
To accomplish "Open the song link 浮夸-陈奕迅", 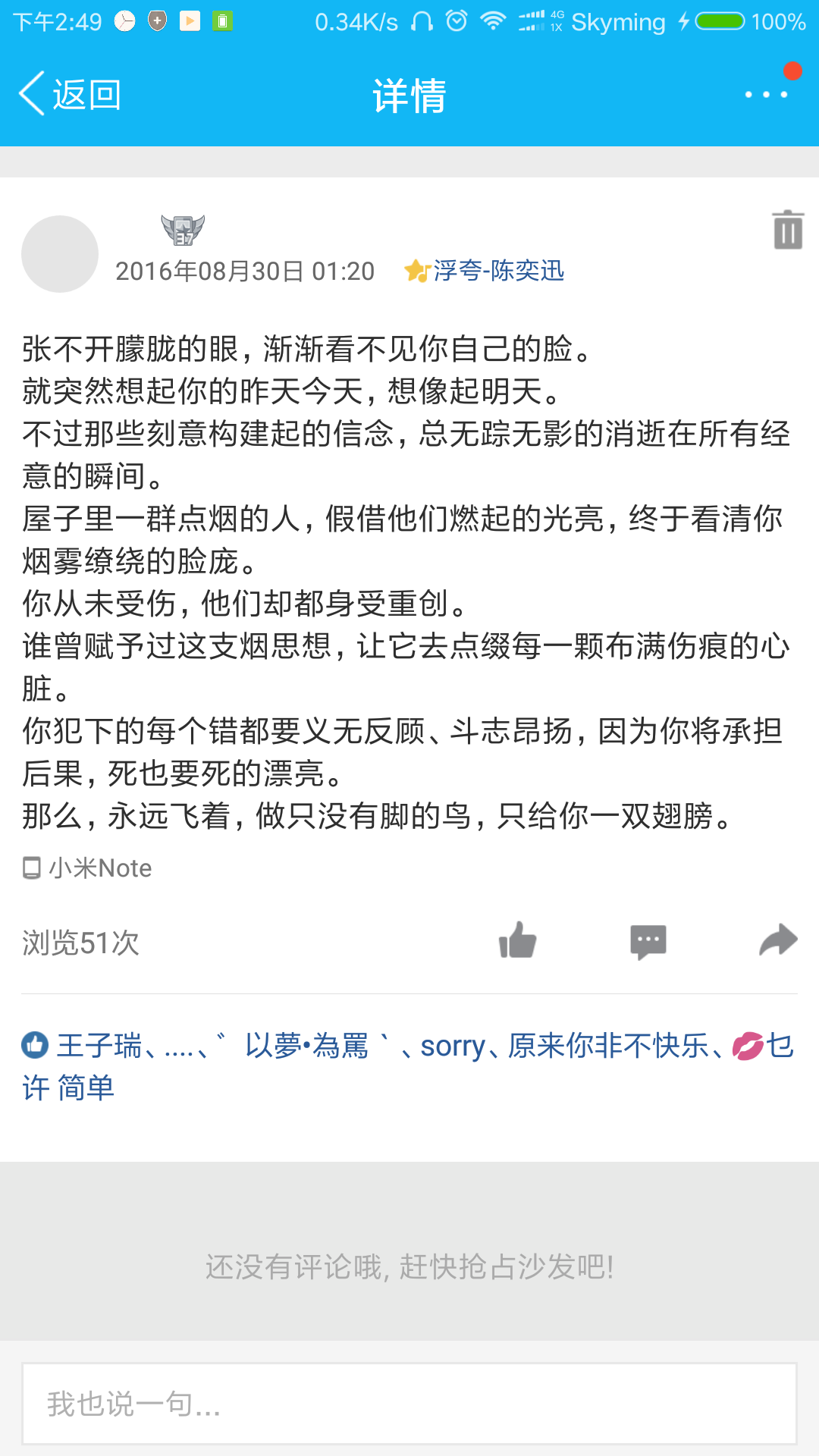I will pos(497,271).
